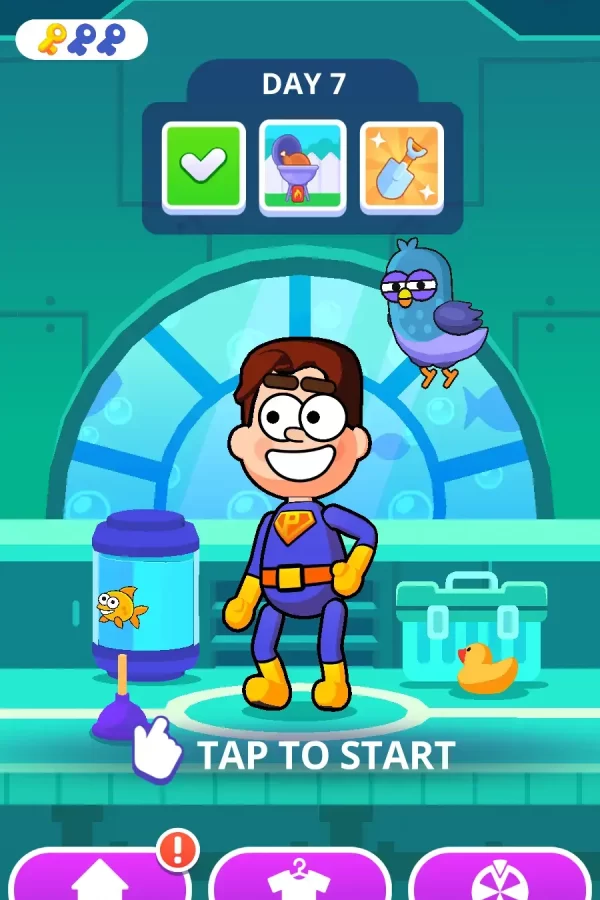Viewport: 600px width, 900px height.
Task: Select the barbecue grill level tile
Action: [302, 166]
